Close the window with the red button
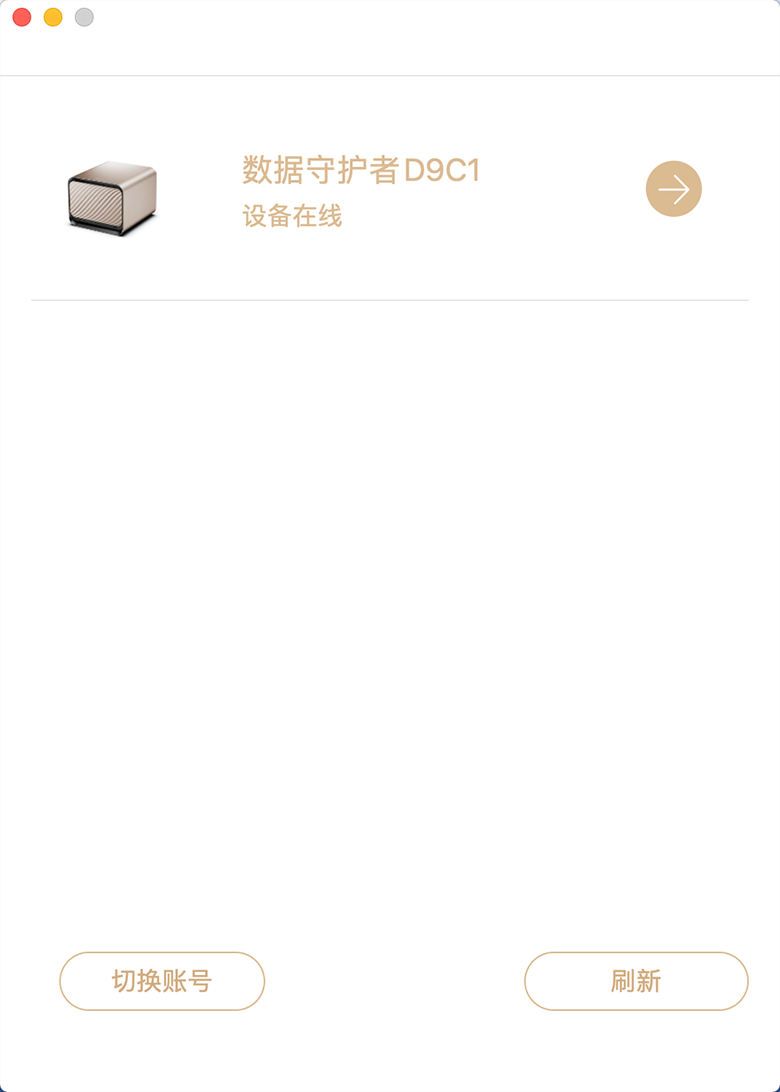The image size is (780, 1092). pos(22,17)
